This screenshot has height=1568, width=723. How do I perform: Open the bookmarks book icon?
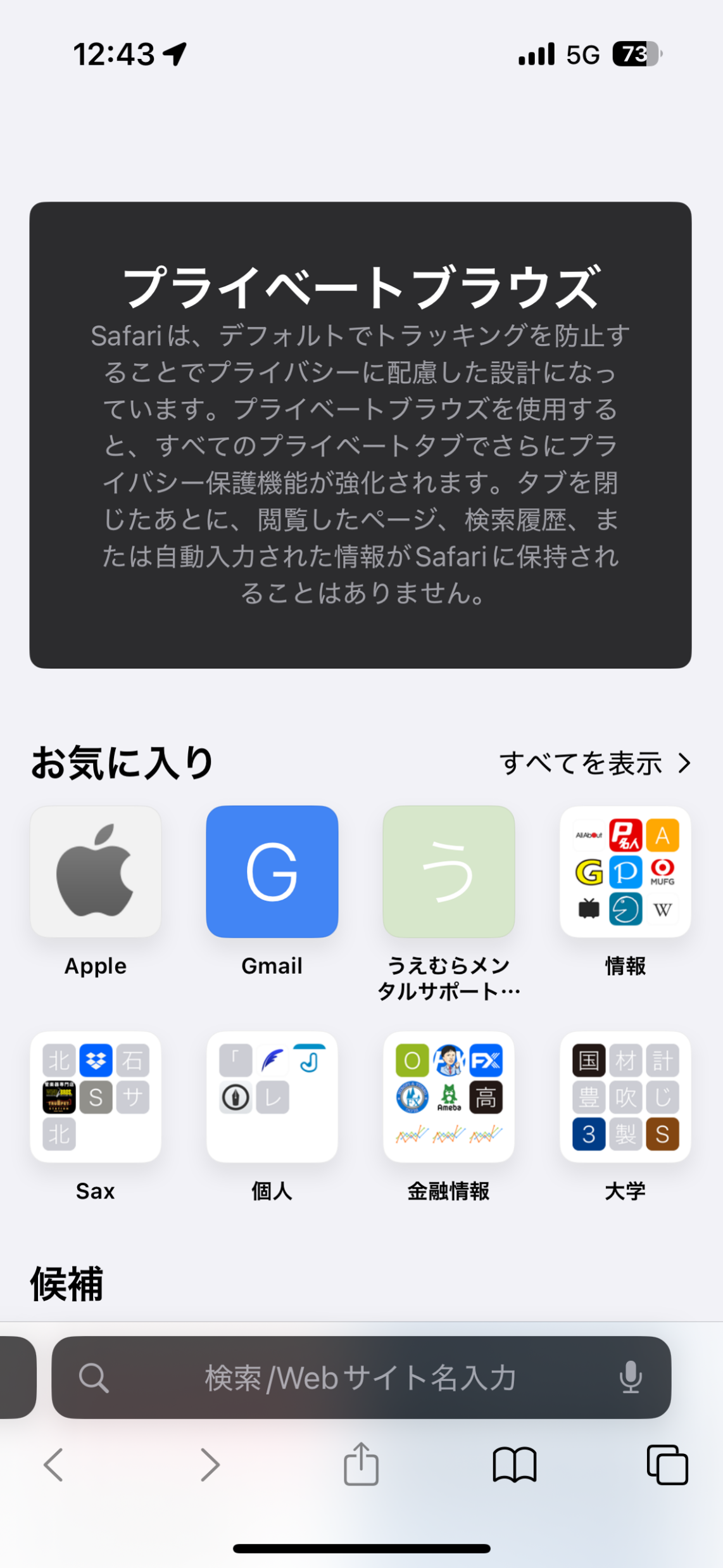click(514, 1465)
